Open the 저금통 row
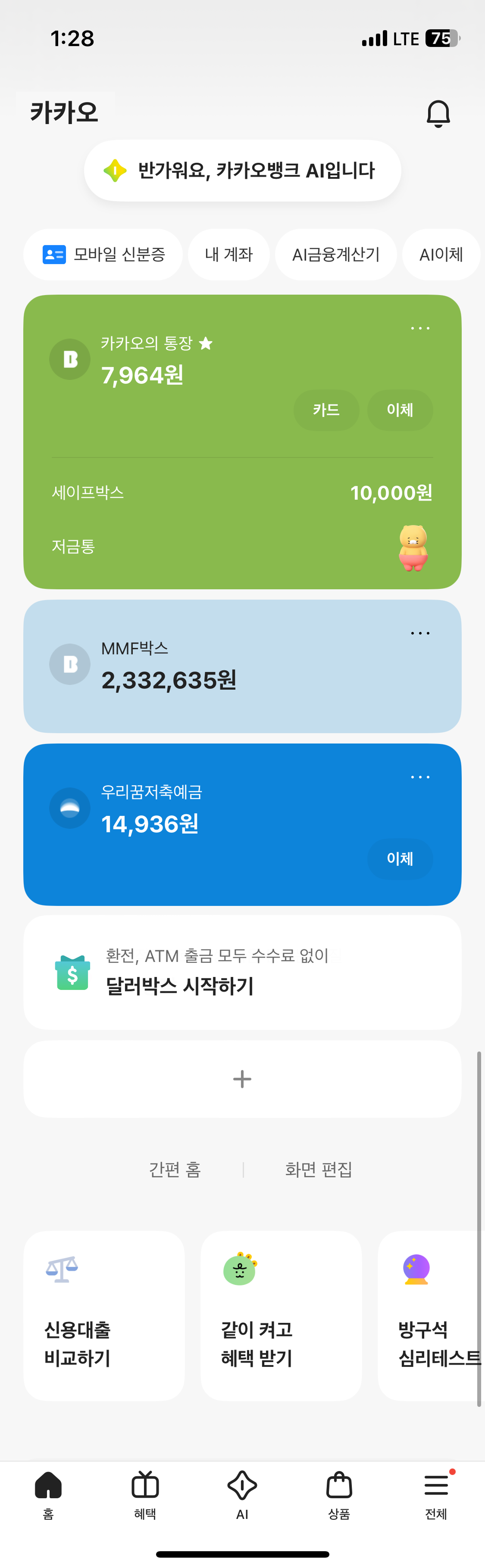The width and height of the screenshot is (485, 1568). [242, 546]
